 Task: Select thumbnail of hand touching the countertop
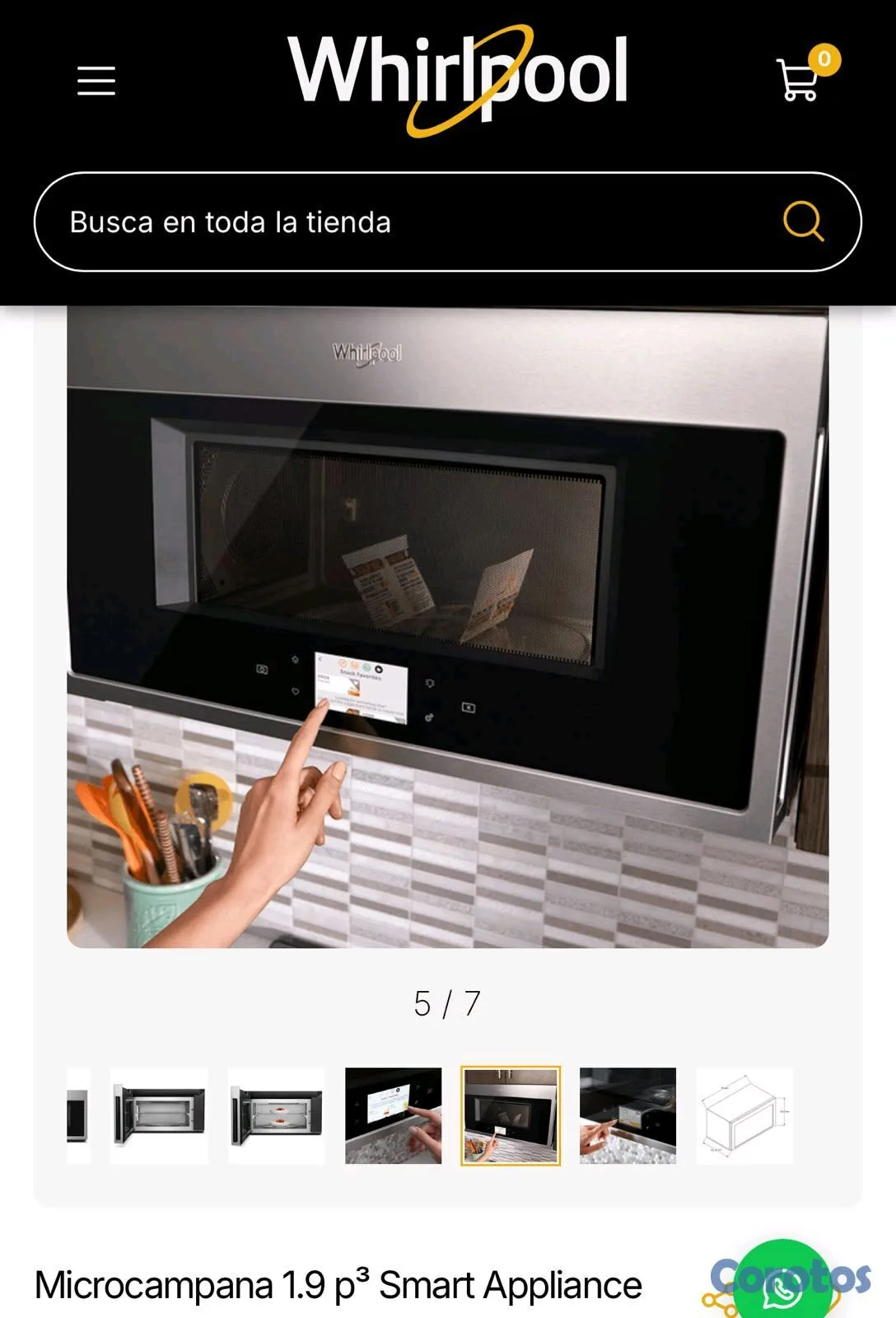628,1115
